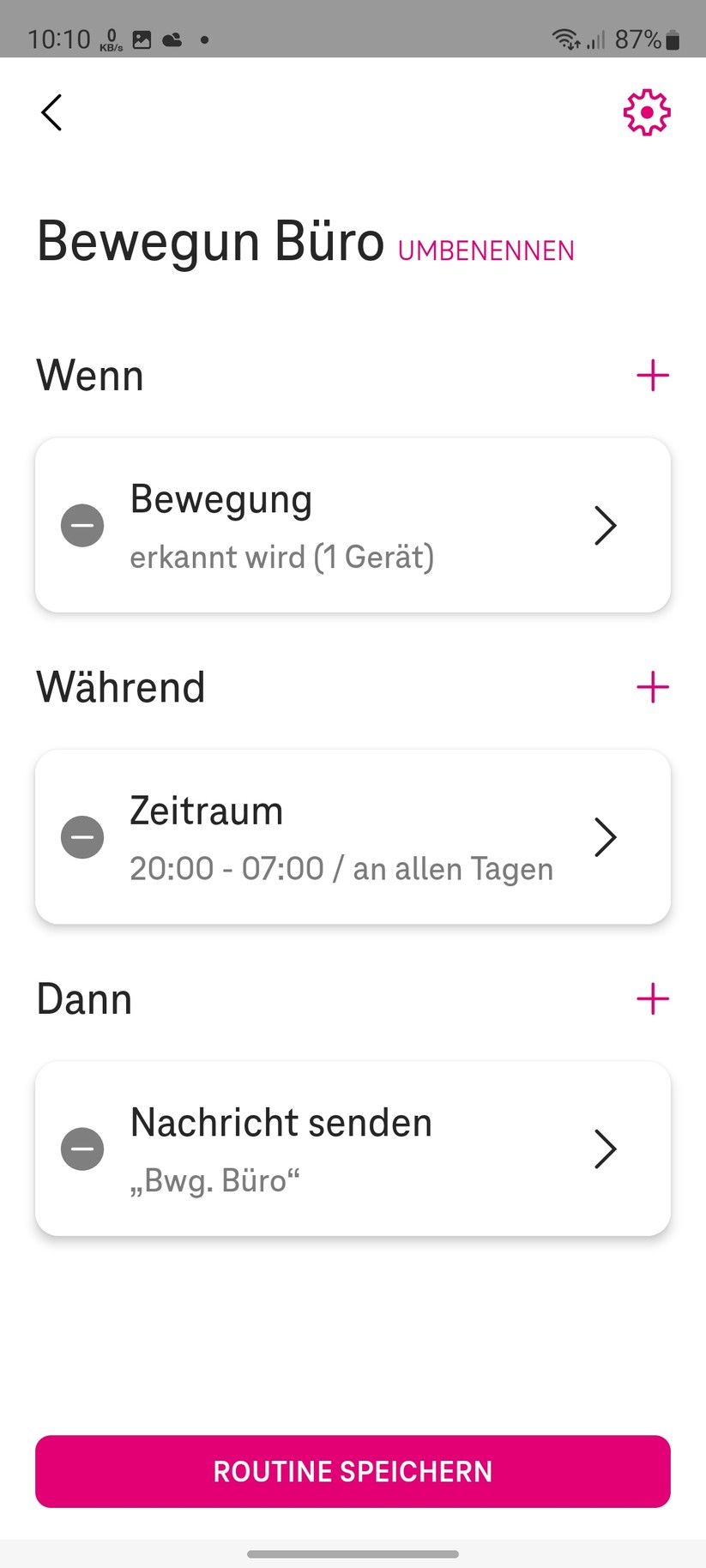This screenshot has height=1568, width=706.
Task: Add a new trigger with the Wenn plus icon
Action: click(653, 375)
